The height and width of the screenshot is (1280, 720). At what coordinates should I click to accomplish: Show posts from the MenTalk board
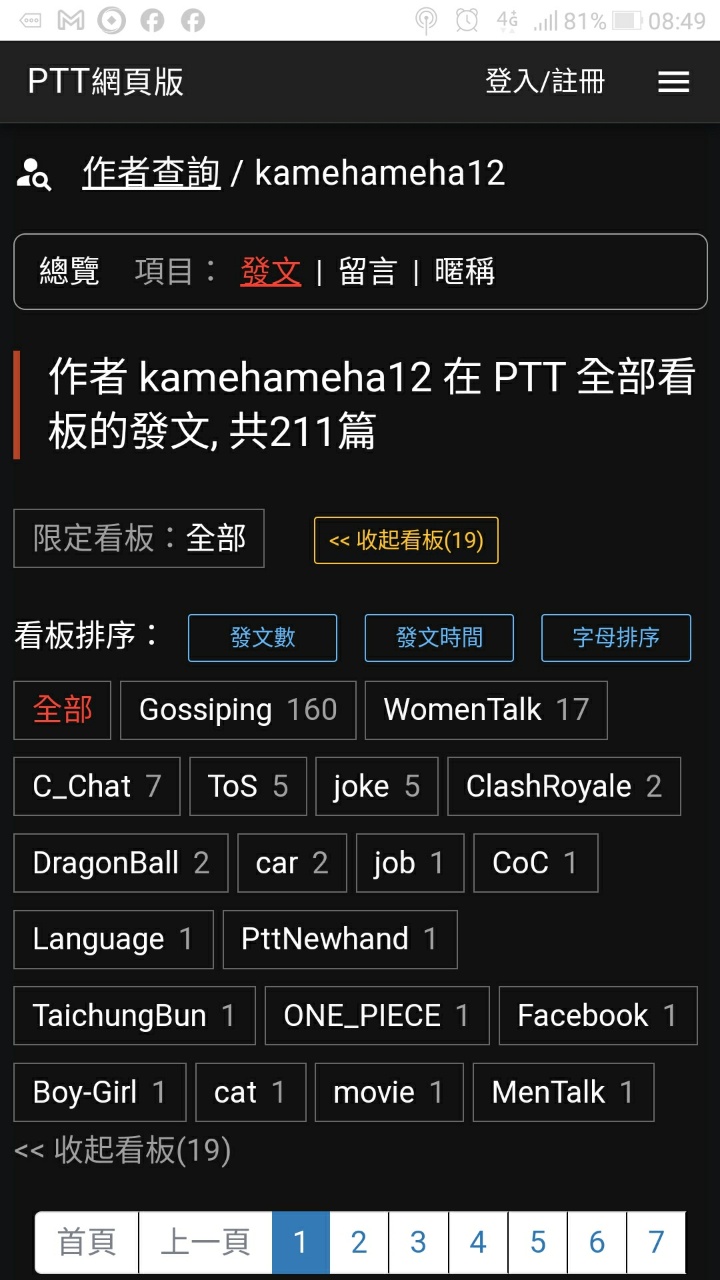[x=563, y=1093]
